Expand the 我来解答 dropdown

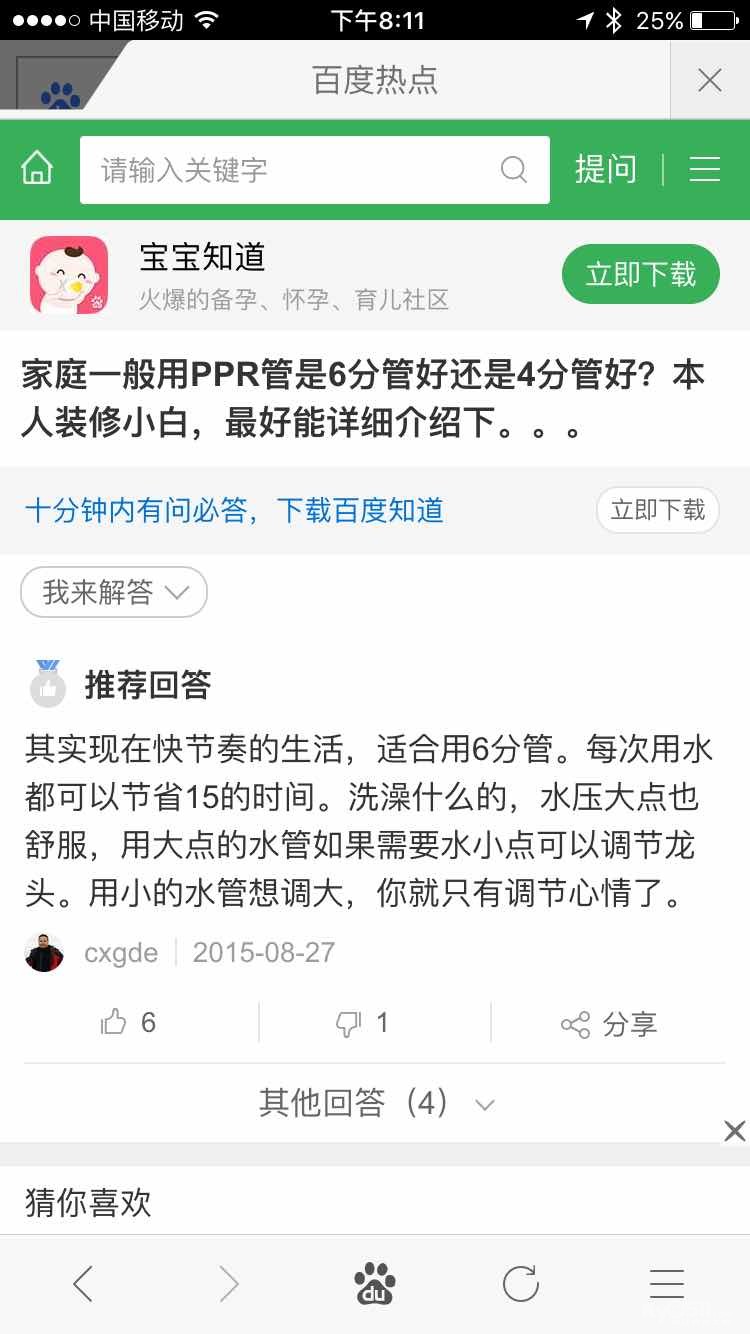click(x=114, y=592)
